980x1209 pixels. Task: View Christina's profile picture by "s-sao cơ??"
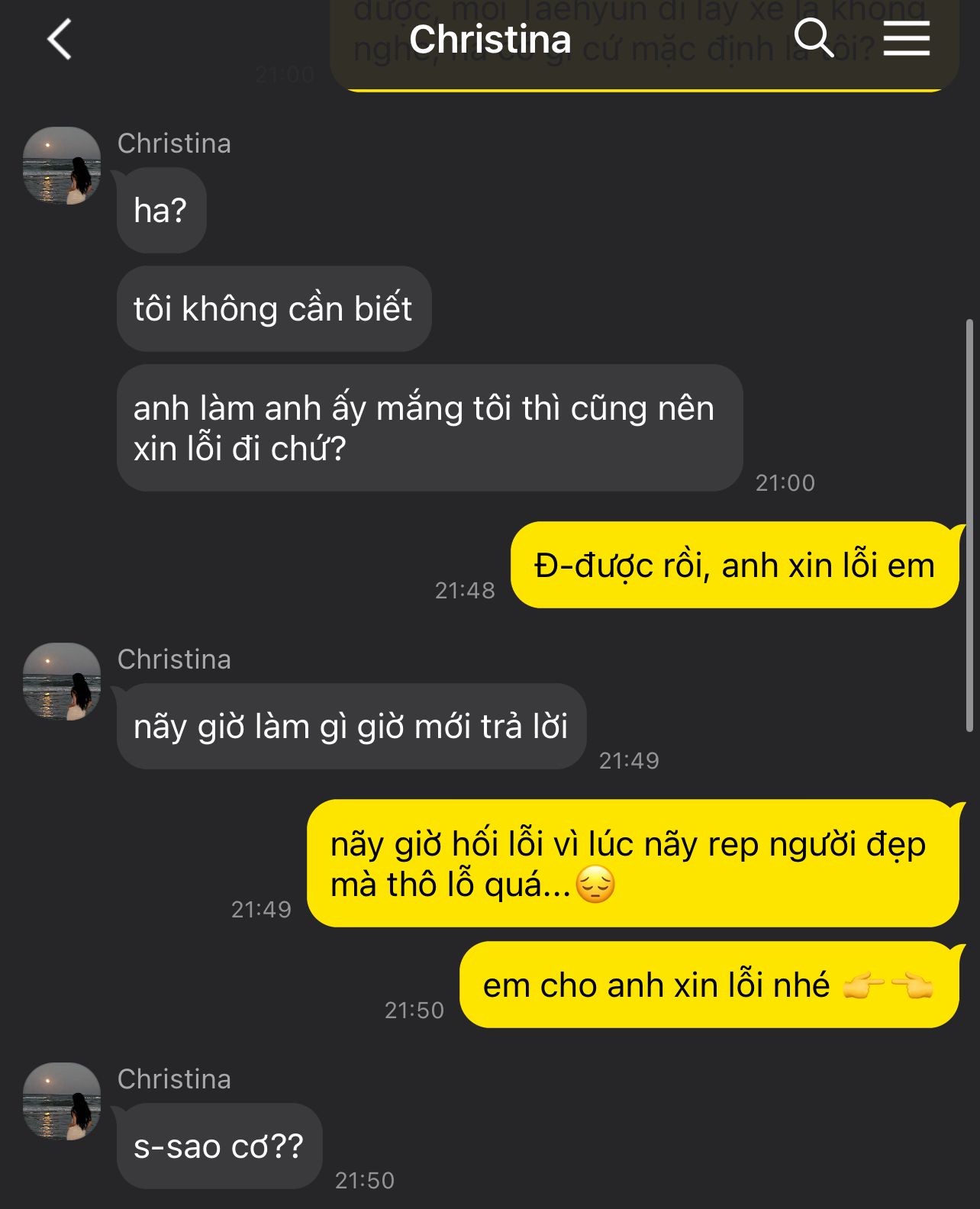(x=62, y=1101)
